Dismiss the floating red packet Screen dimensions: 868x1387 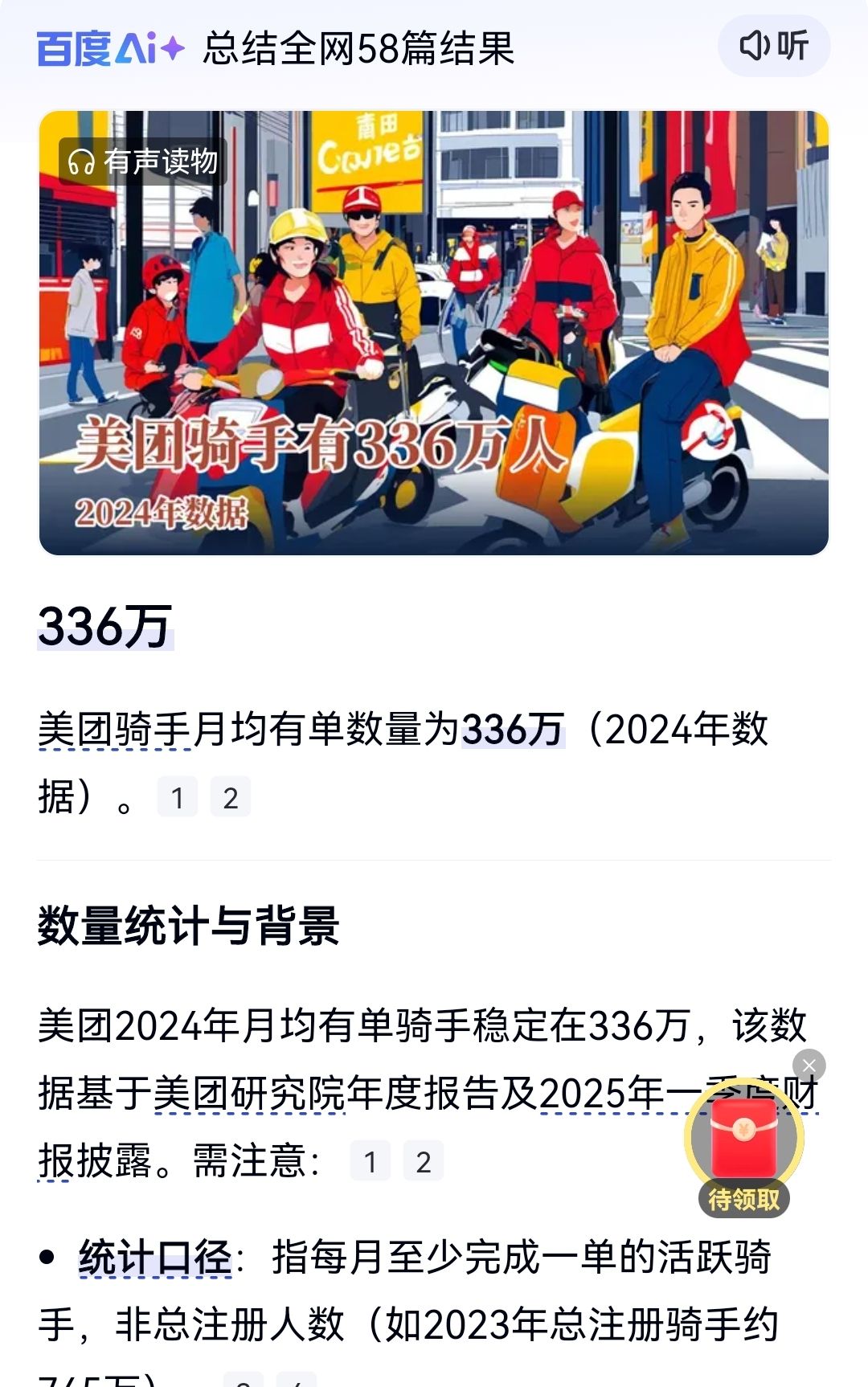coord(809,1066)
